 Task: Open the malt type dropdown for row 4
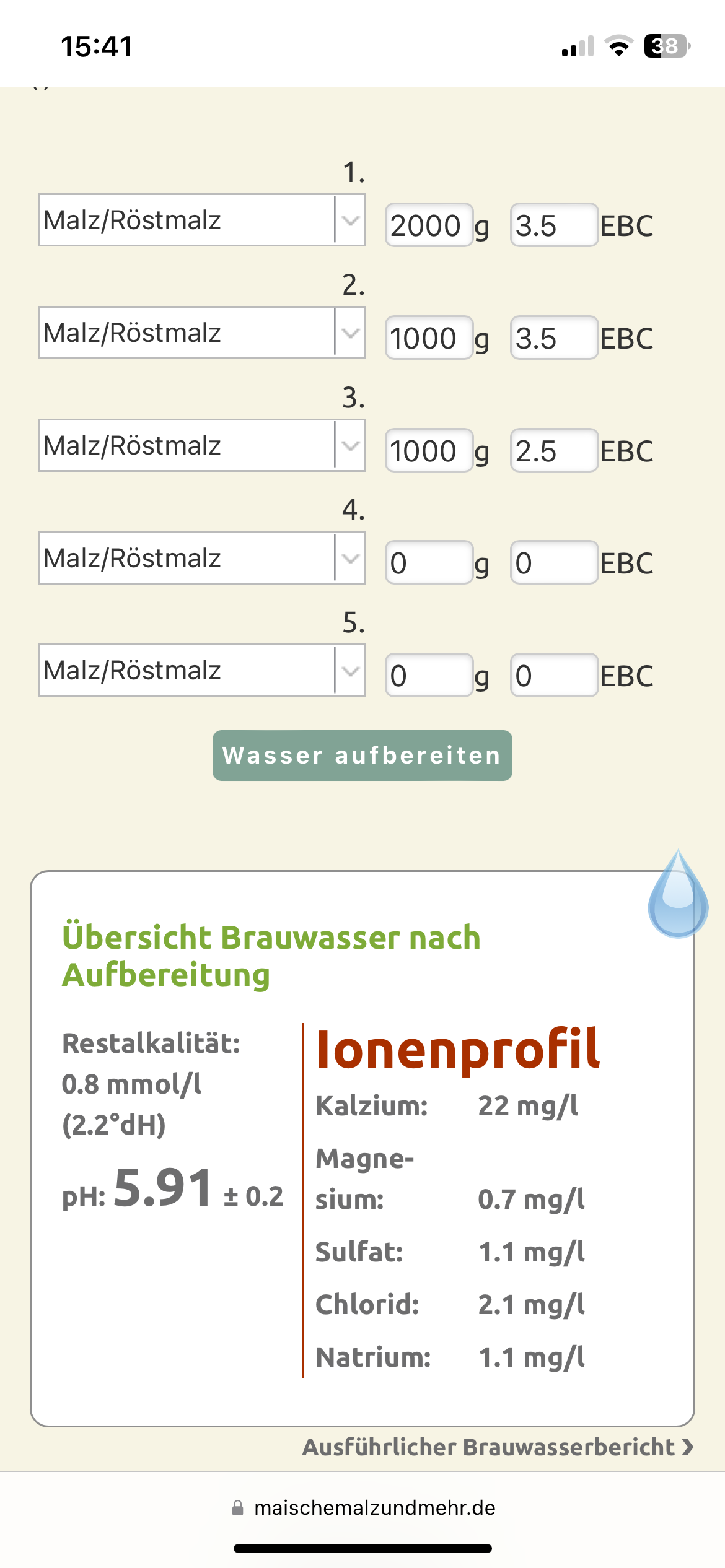click(201, 558)
